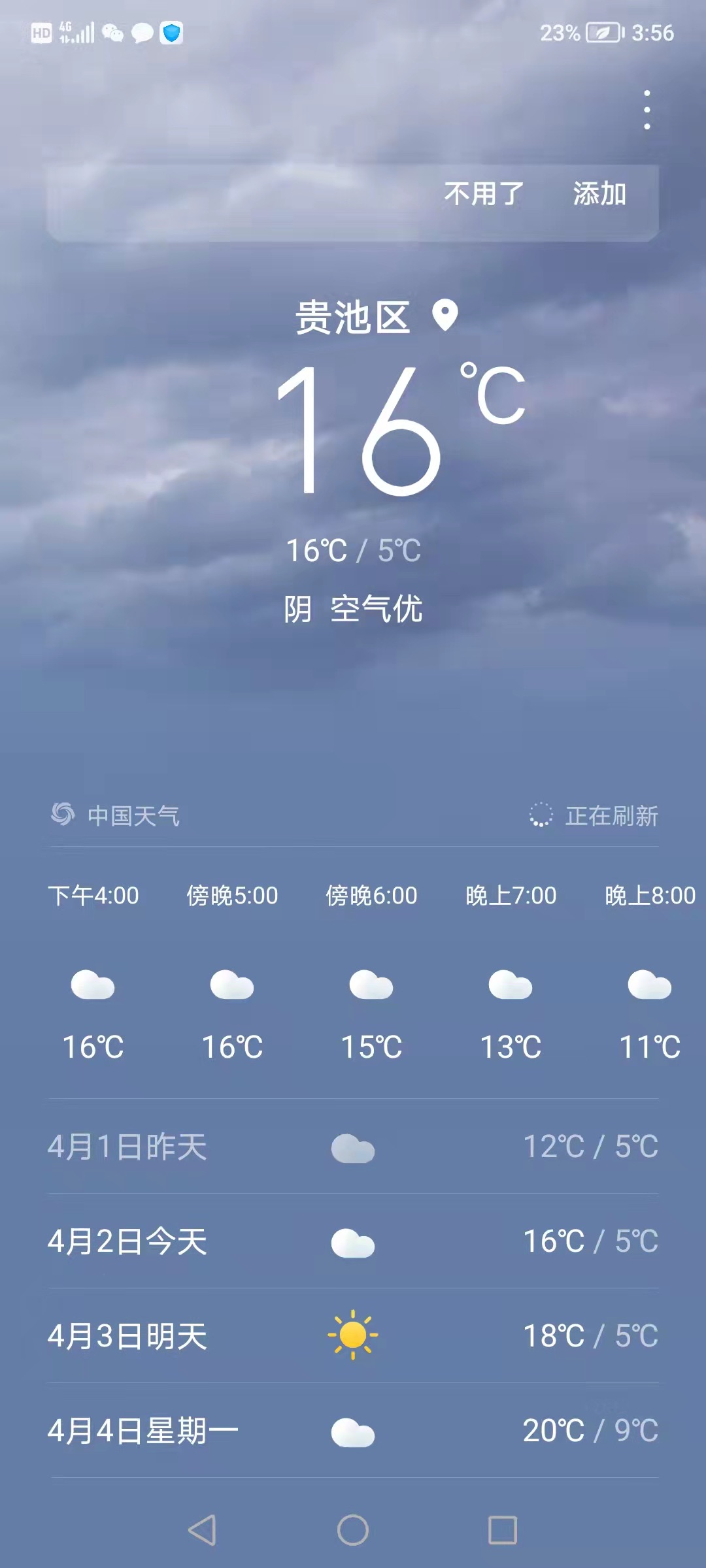Go back with system back button
Image resolution: width=706 pixels, height=1568 pixels.
(202, 1530)
